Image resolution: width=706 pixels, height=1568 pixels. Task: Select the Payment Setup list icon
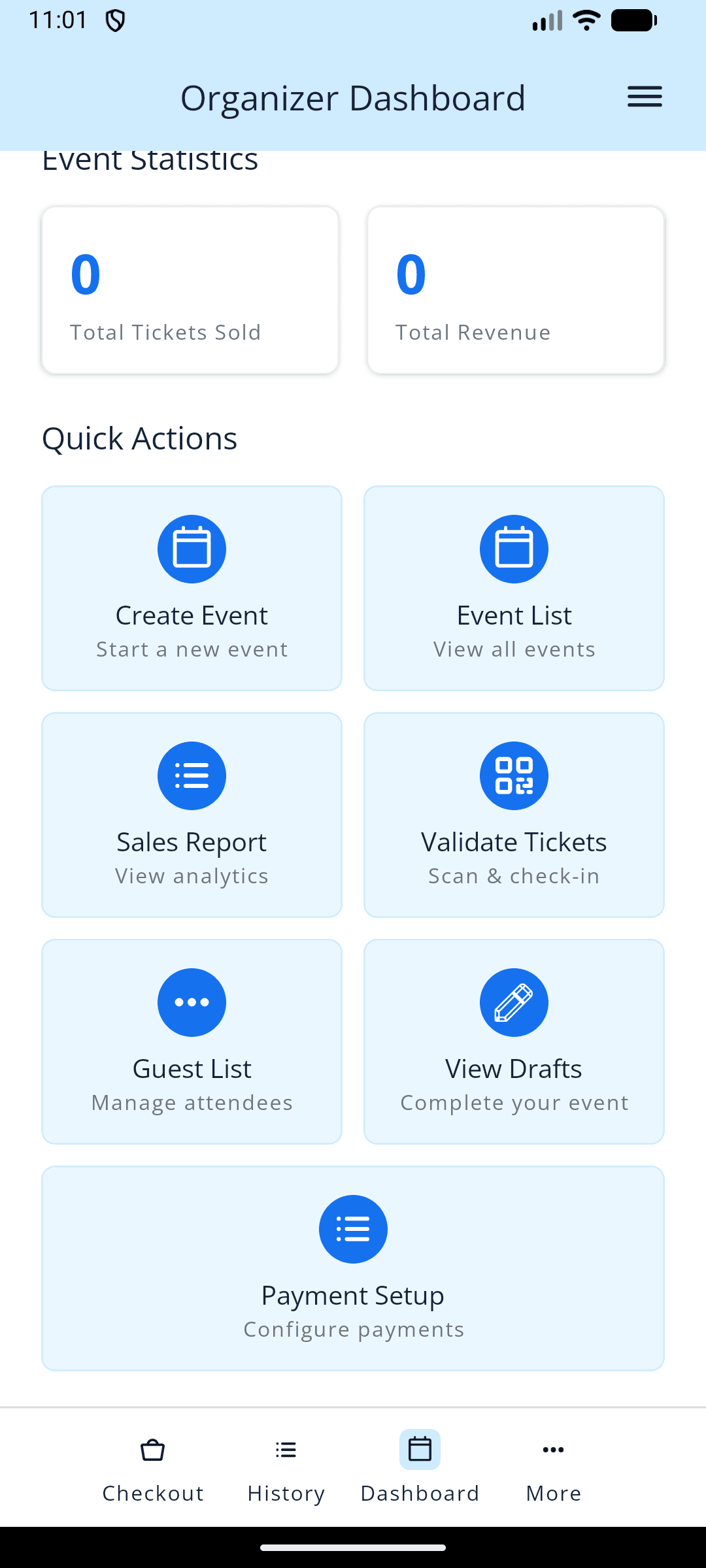point(353,1229)
